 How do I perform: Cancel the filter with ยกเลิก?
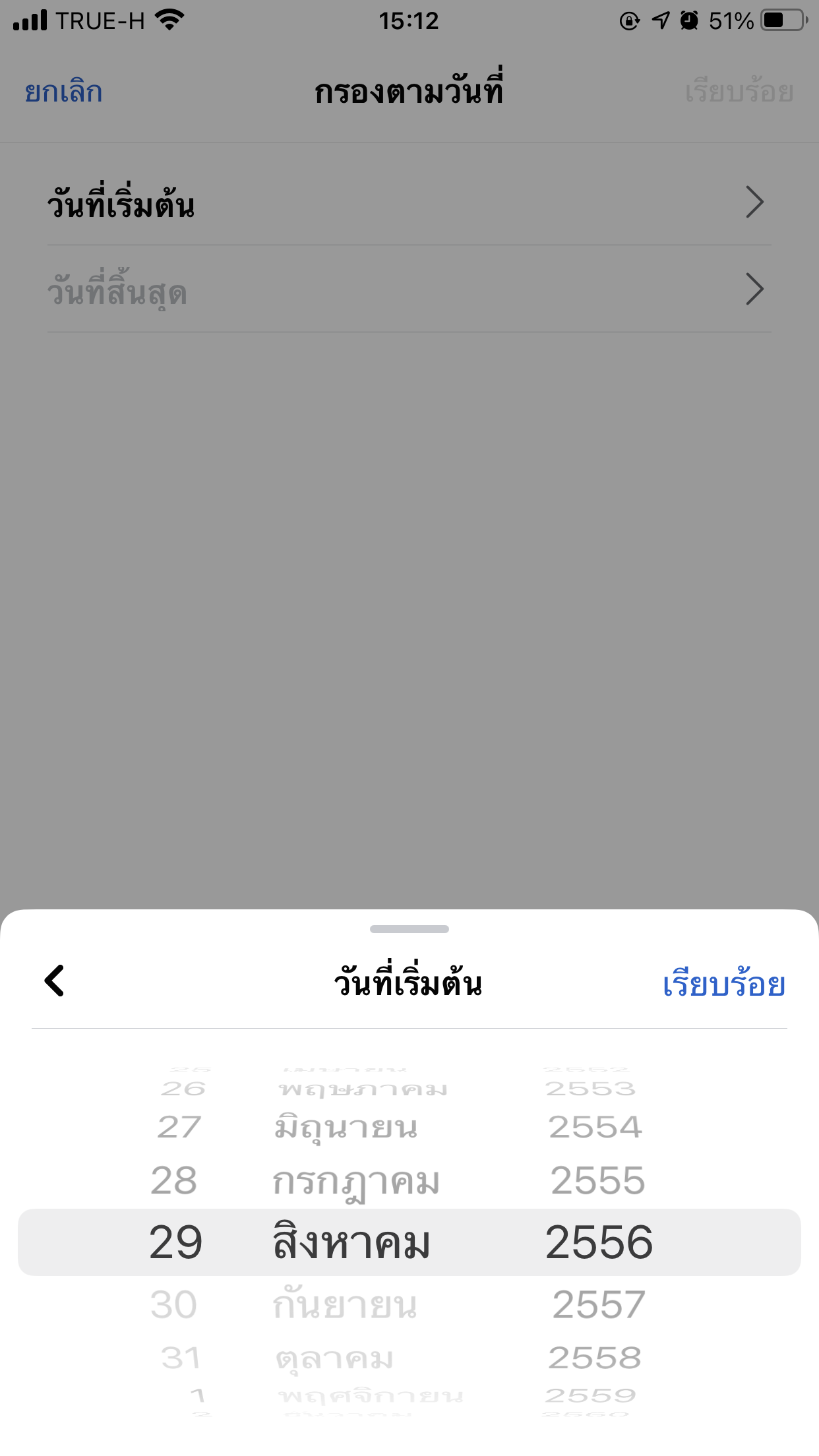pyautogui.click(x=64, y=92)
